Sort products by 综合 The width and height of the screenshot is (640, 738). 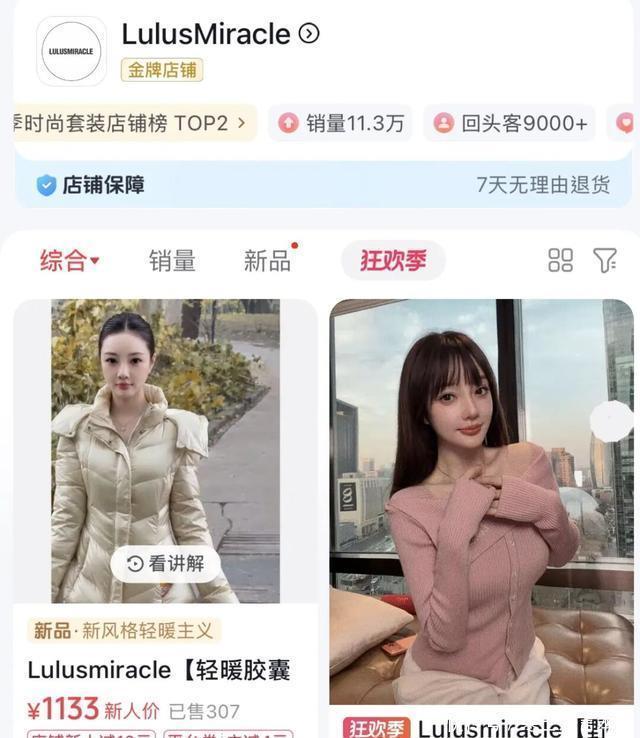pos(69,261)
